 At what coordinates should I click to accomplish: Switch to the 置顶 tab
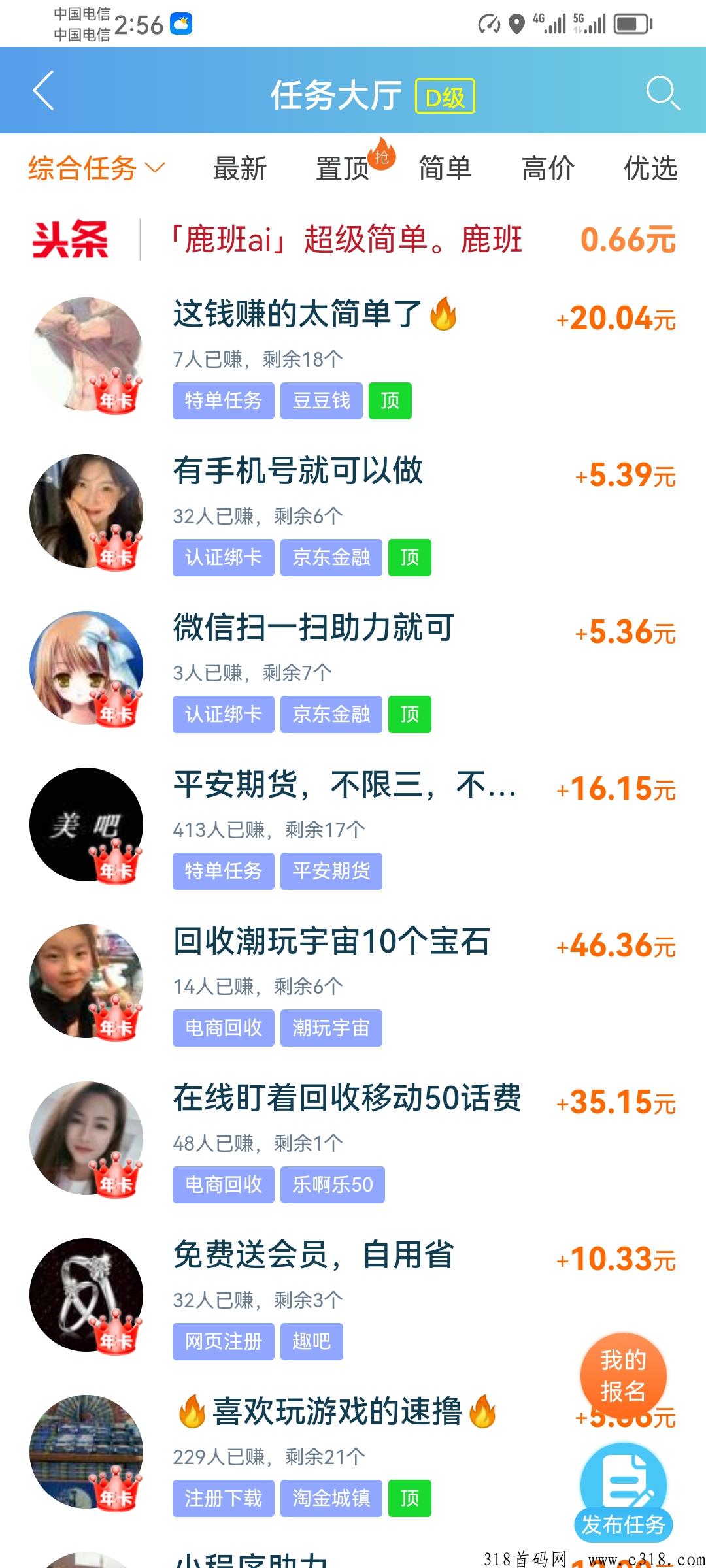[x=343, y=169]
